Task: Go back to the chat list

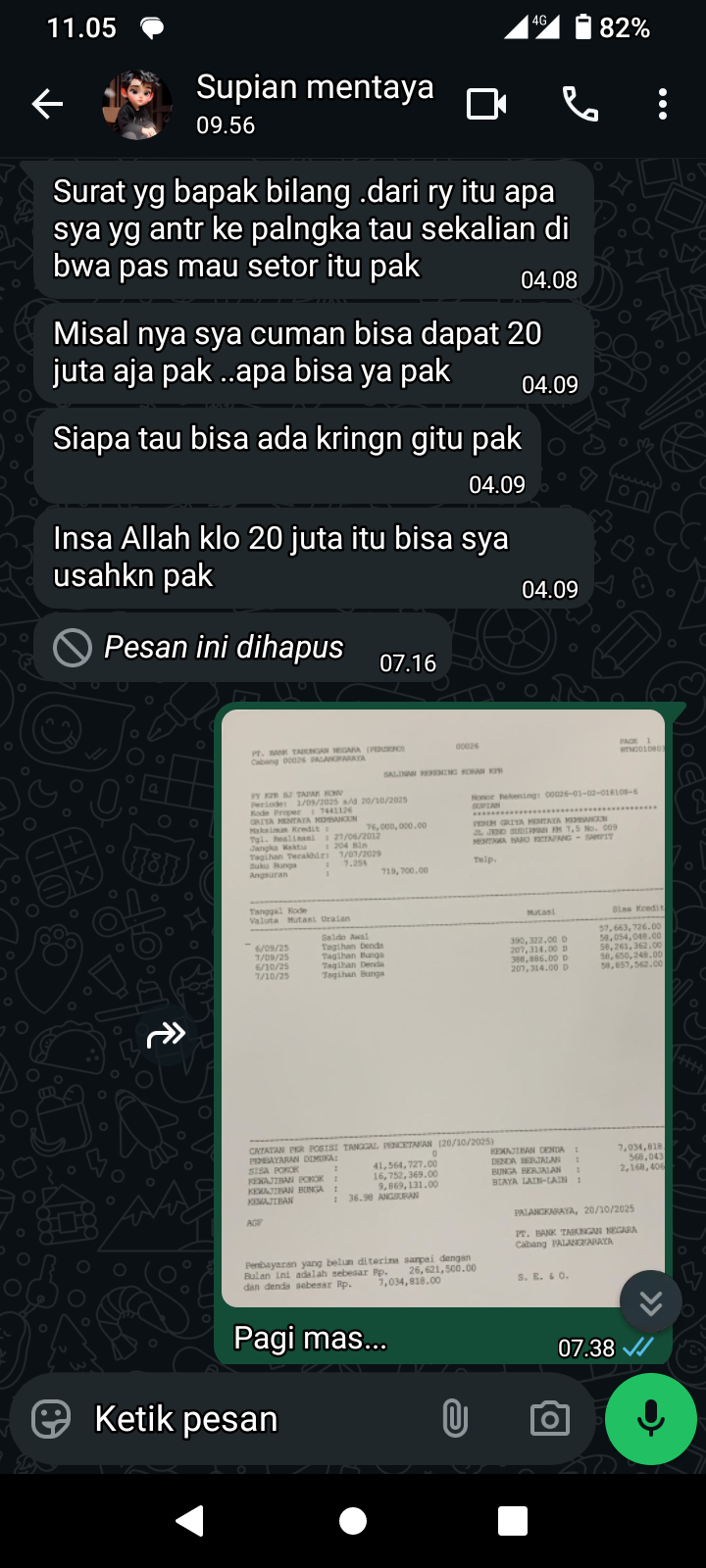Action: coord(47,104)
